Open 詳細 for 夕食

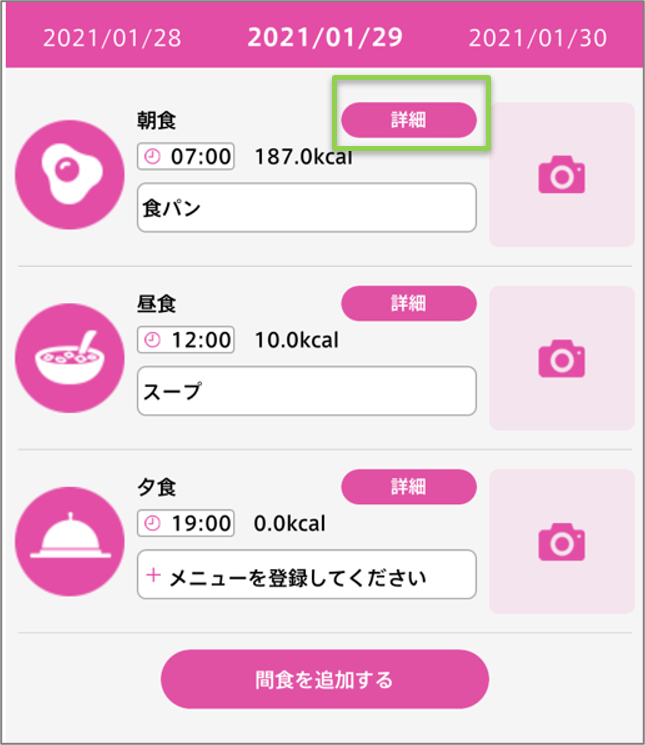click(409, 487)
